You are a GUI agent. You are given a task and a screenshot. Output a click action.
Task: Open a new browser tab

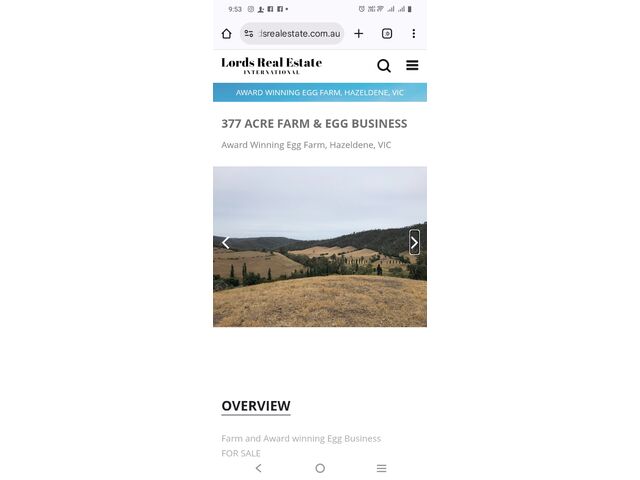[x=359, y=34]
